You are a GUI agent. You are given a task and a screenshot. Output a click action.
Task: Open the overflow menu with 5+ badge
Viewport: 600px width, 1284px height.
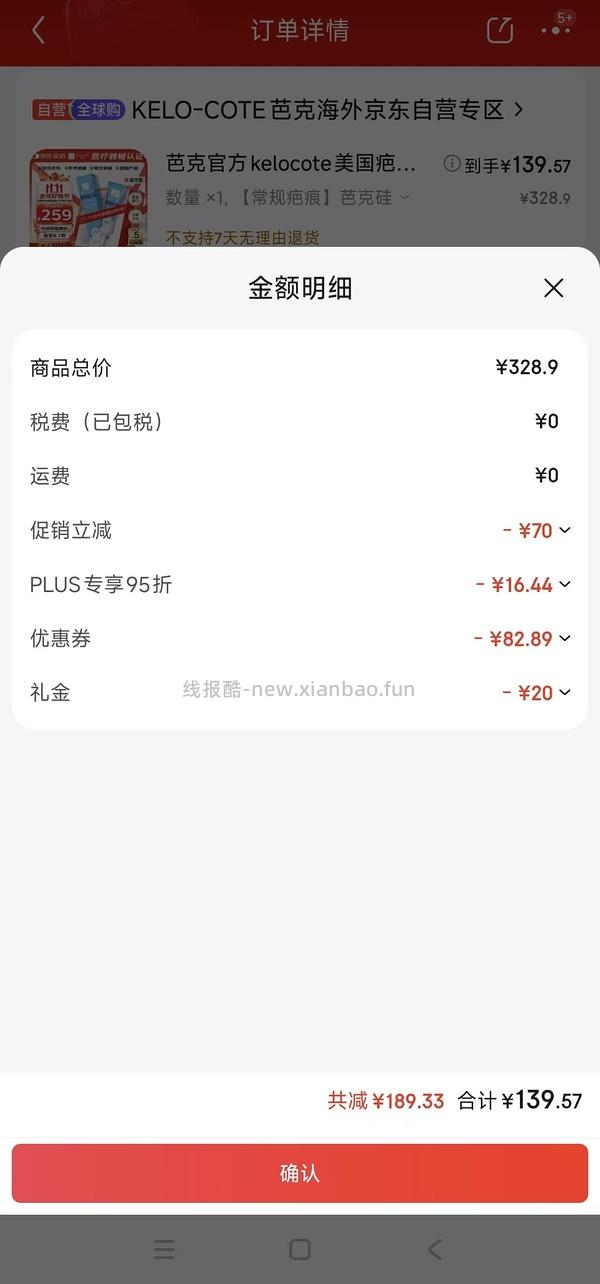[x=555, y=30]
